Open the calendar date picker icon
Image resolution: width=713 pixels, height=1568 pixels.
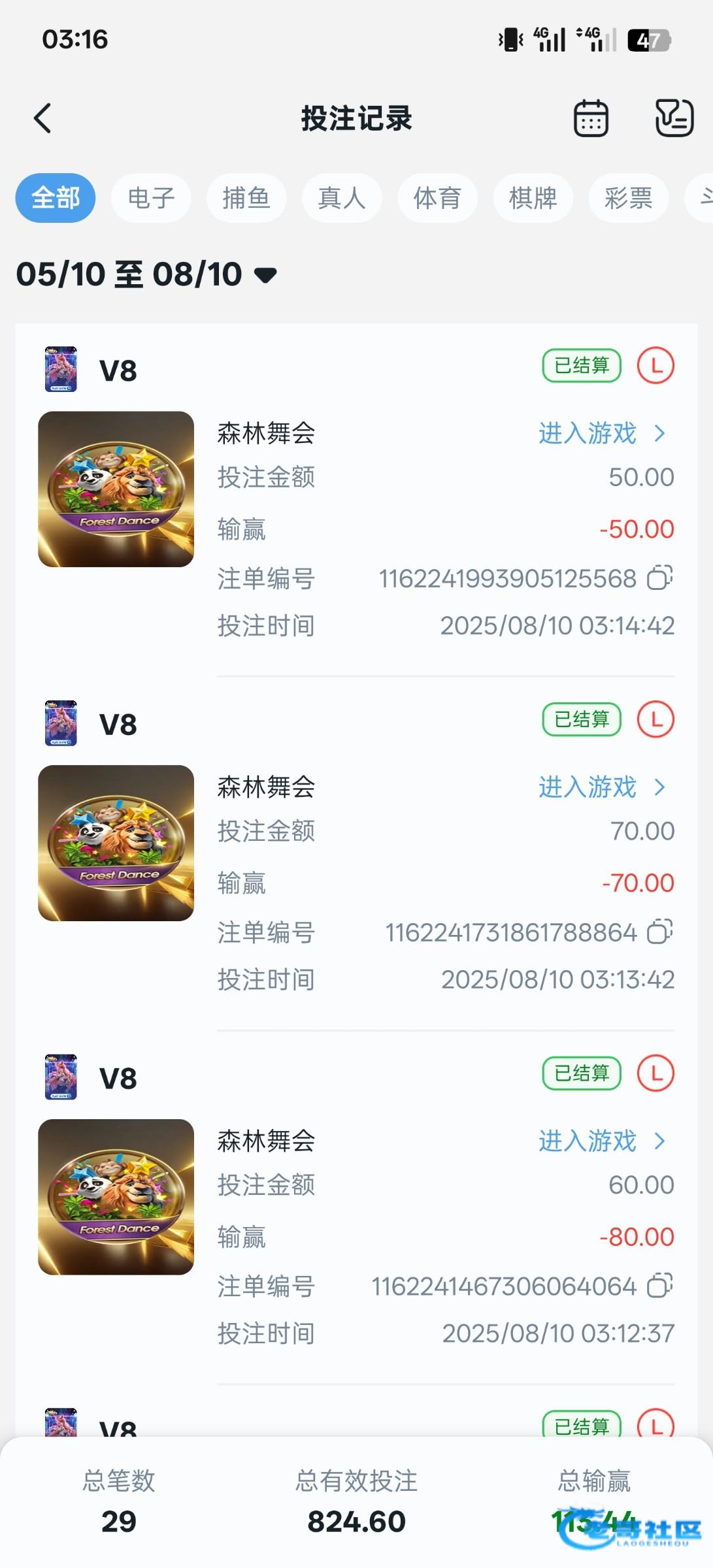[x=591, y=118]
